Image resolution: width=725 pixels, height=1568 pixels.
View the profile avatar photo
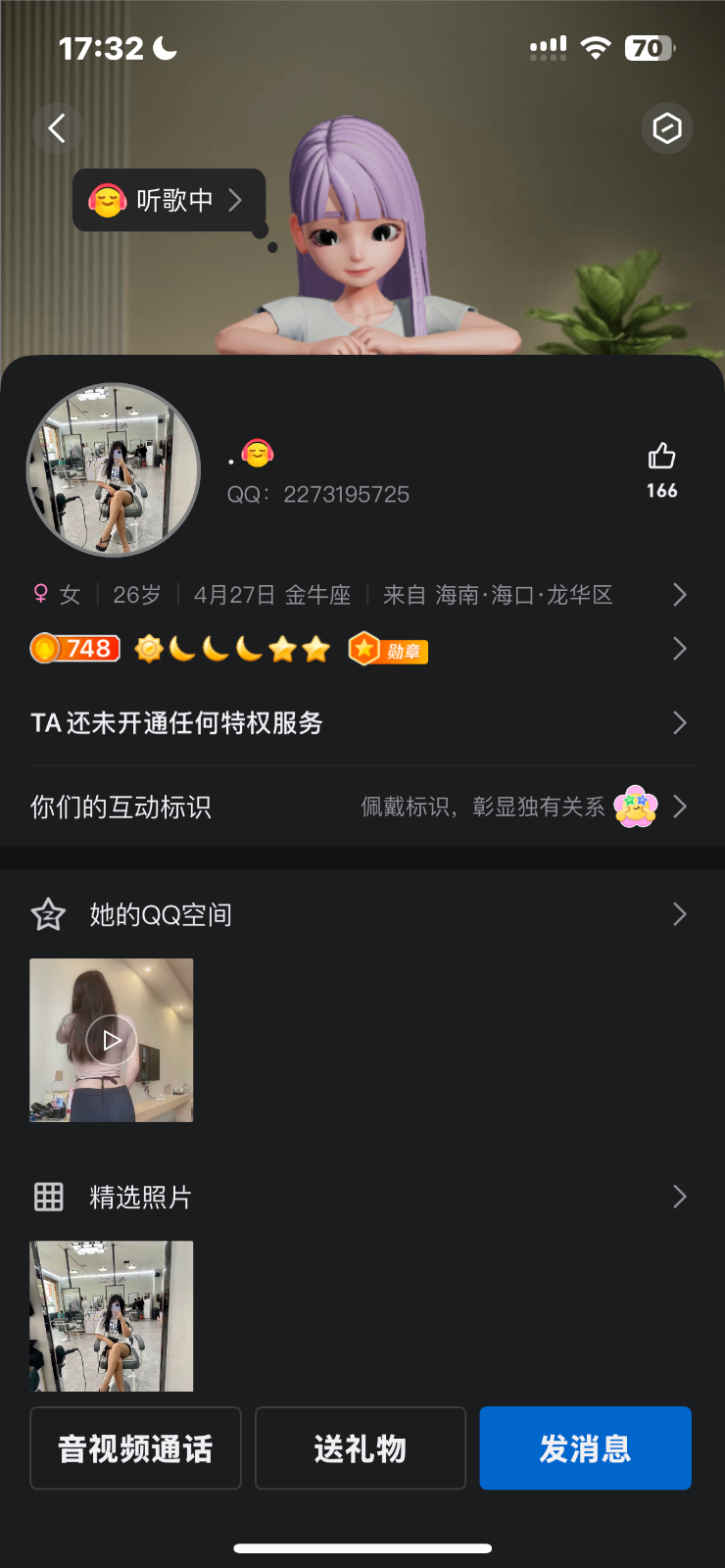(x=114, y=470)
